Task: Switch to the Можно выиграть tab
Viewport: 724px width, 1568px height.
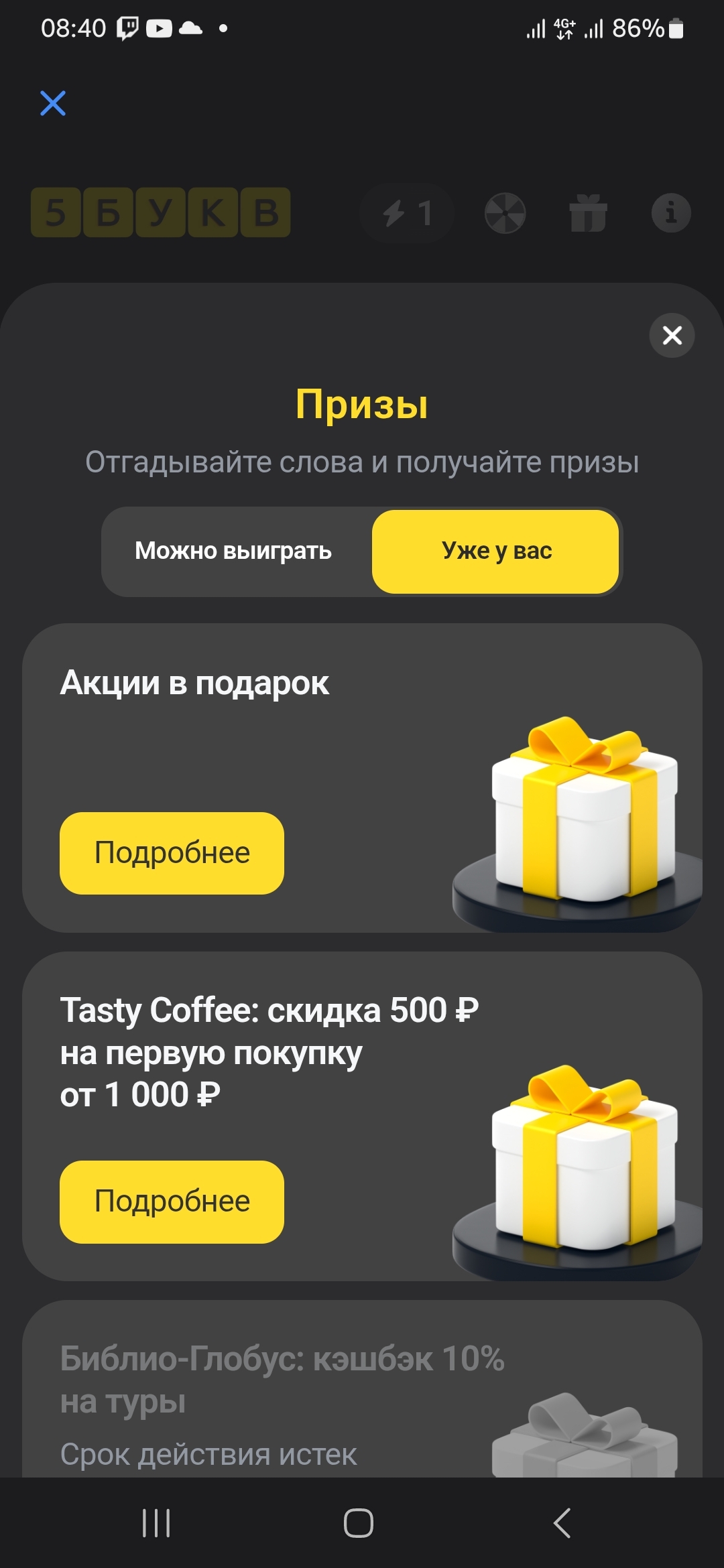Action: point(233,551)
